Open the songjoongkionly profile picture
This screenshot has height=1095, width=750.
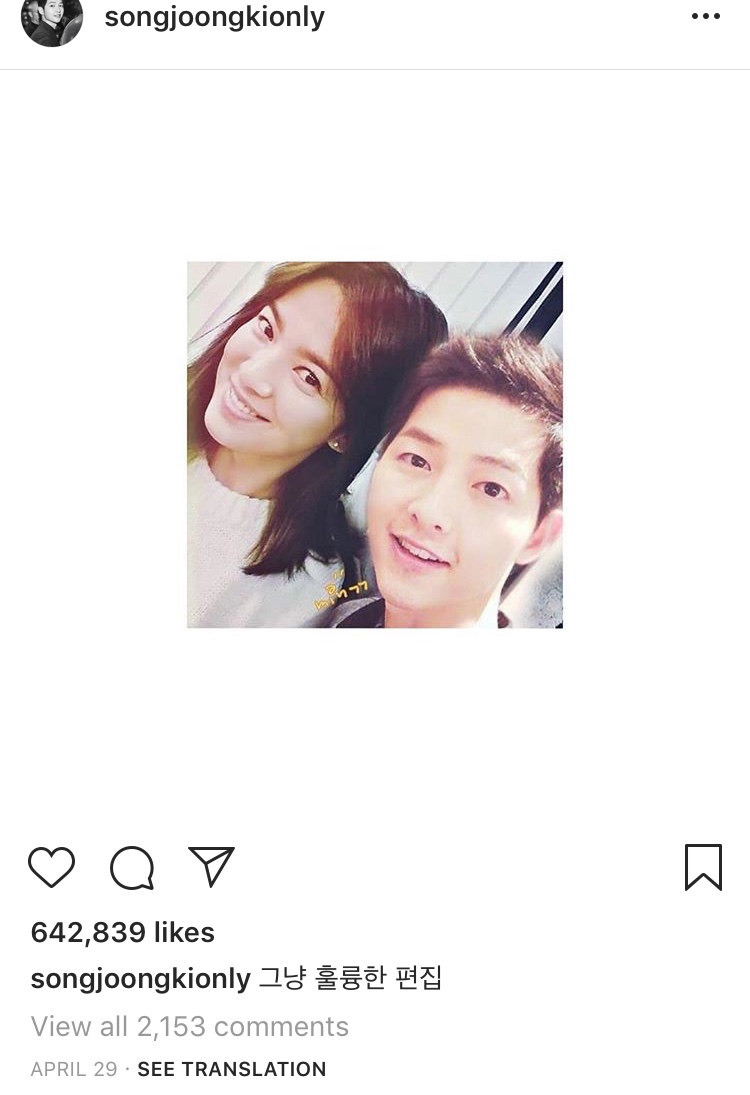[x=52, y=20]
